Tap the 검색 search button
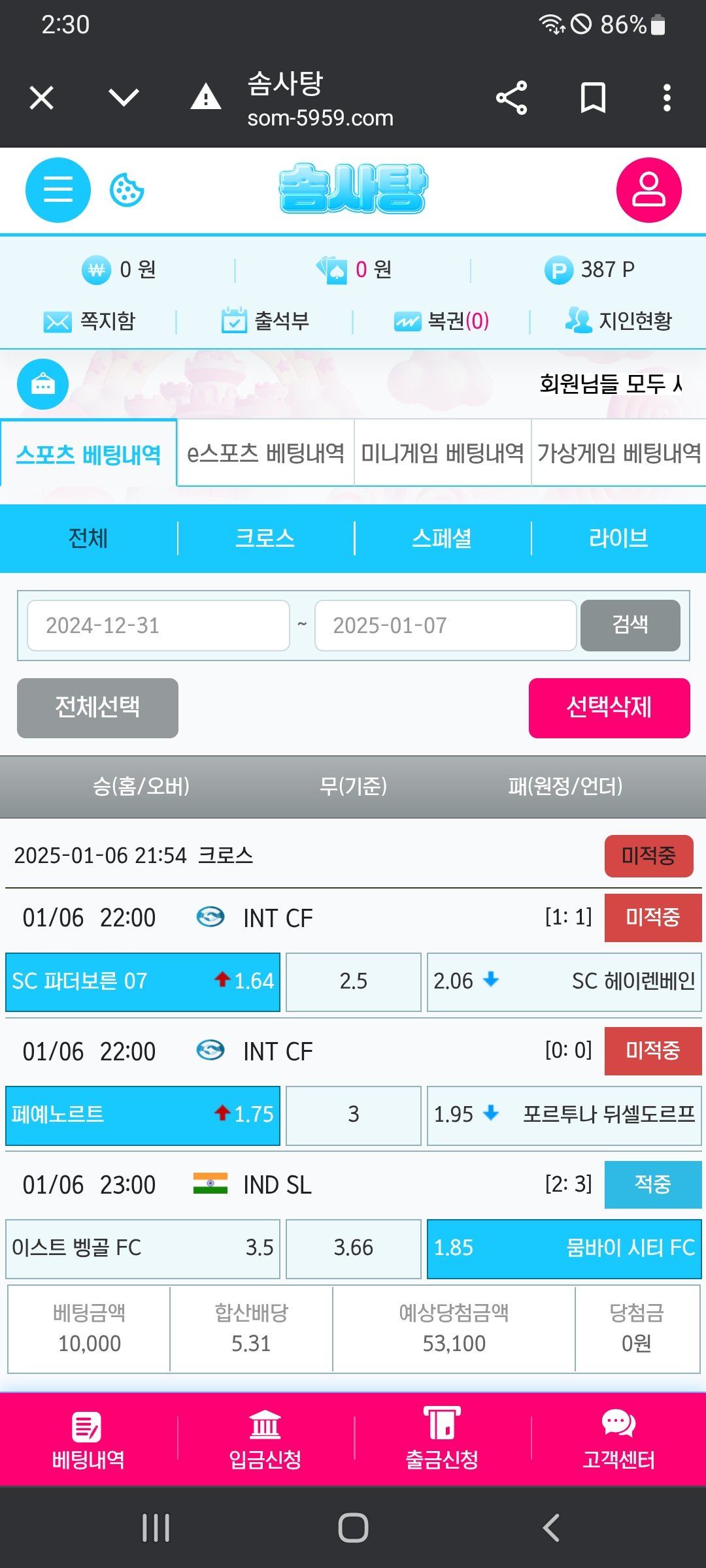Viewport: 706px width, 1568px height. [630, 625]
